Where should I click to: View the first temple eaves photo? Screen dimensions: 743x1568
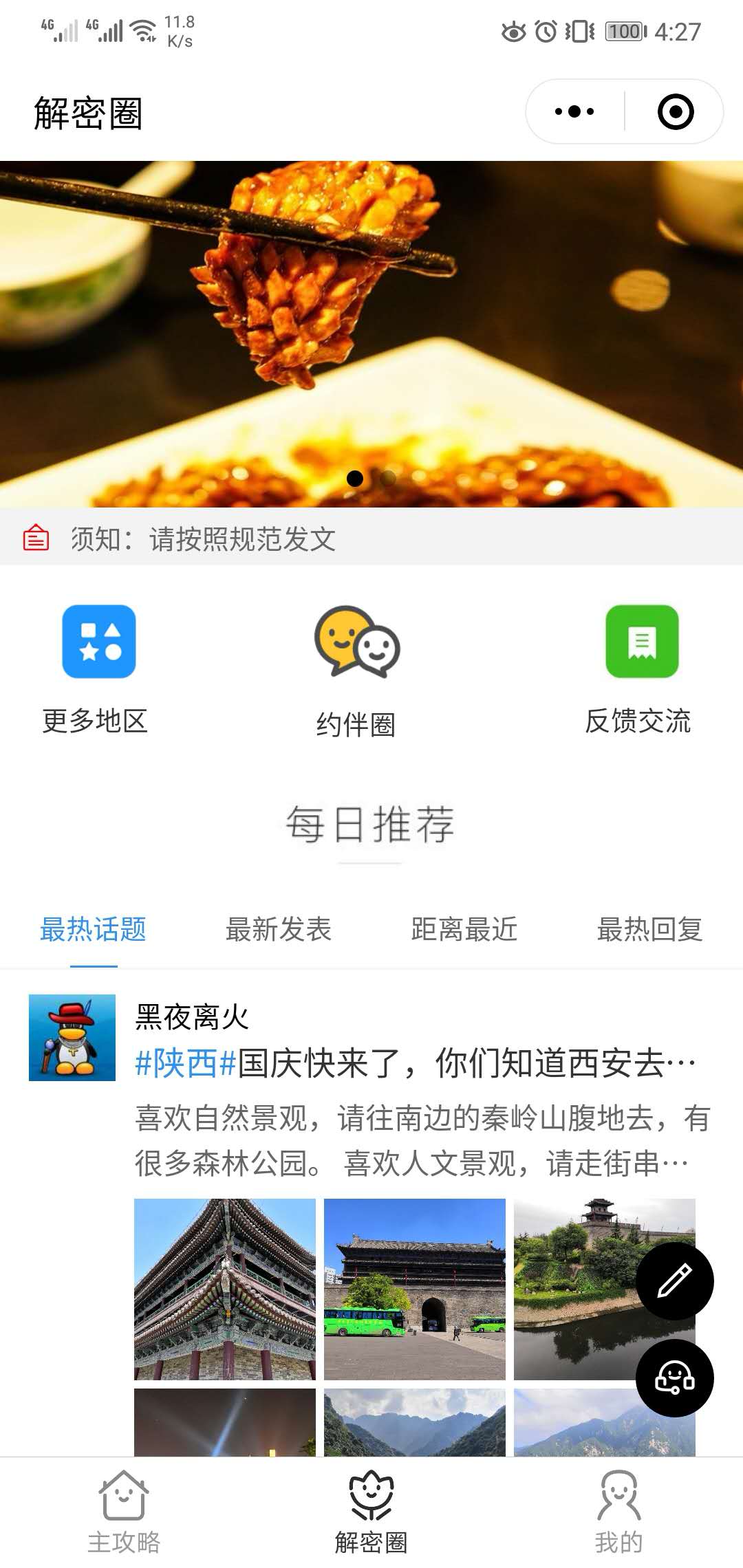click(225, 1289)
